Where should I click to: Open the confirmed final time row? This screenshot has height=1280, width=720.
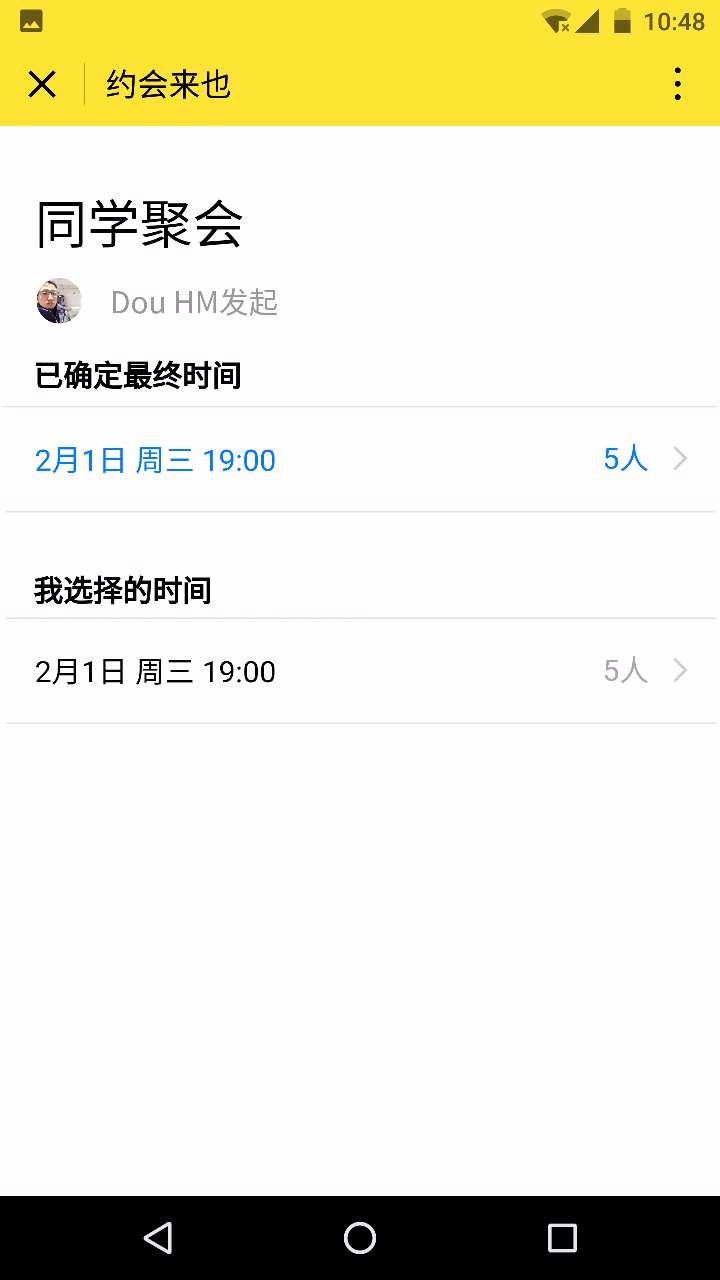(x=360, y=460)
